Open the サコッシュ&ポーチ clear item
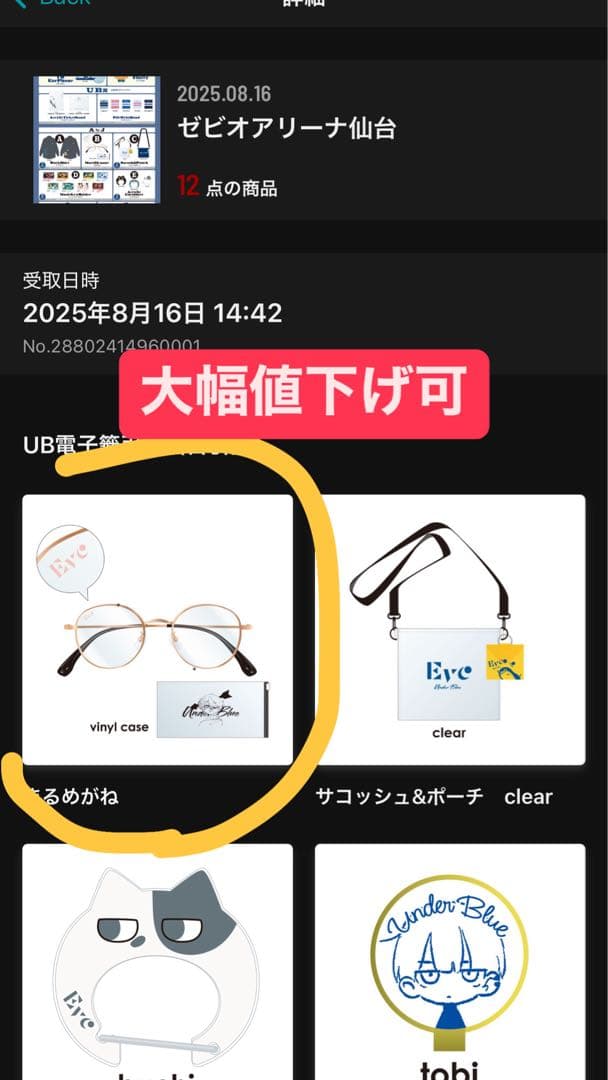 tap(450, 630)
